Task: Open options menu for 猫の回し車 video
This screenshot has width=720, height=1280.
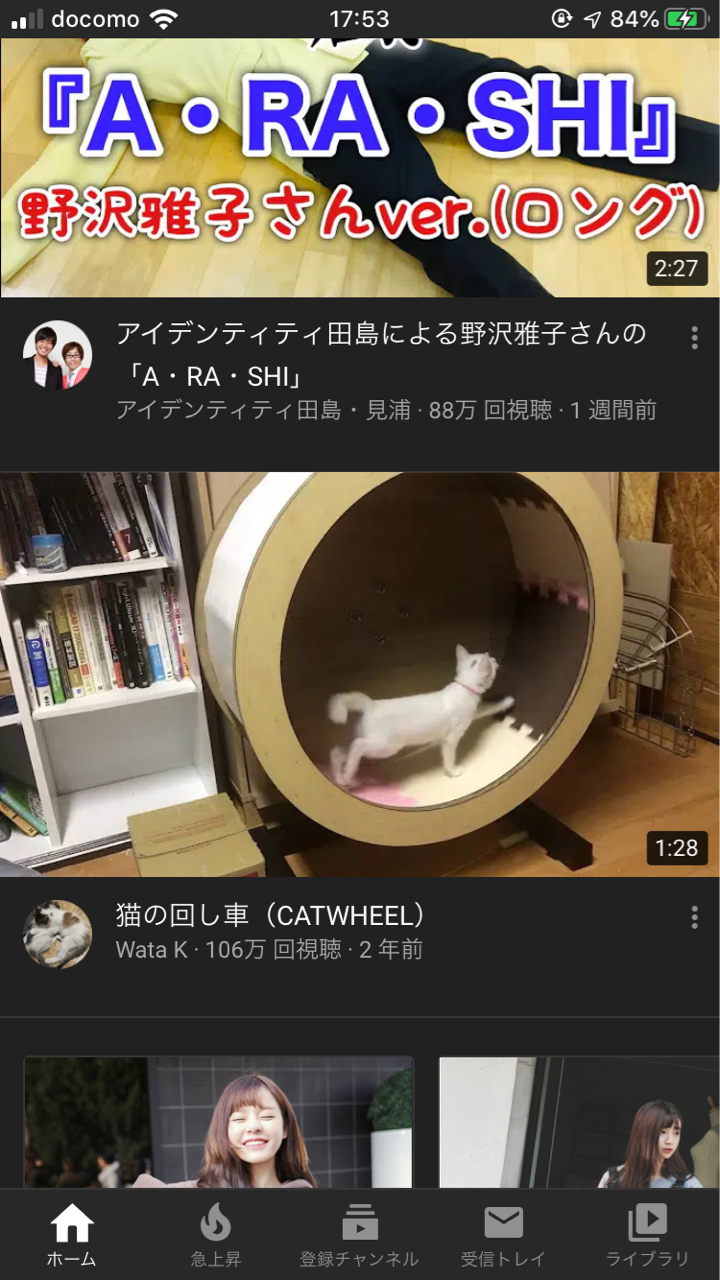Action: pos(694,917)
